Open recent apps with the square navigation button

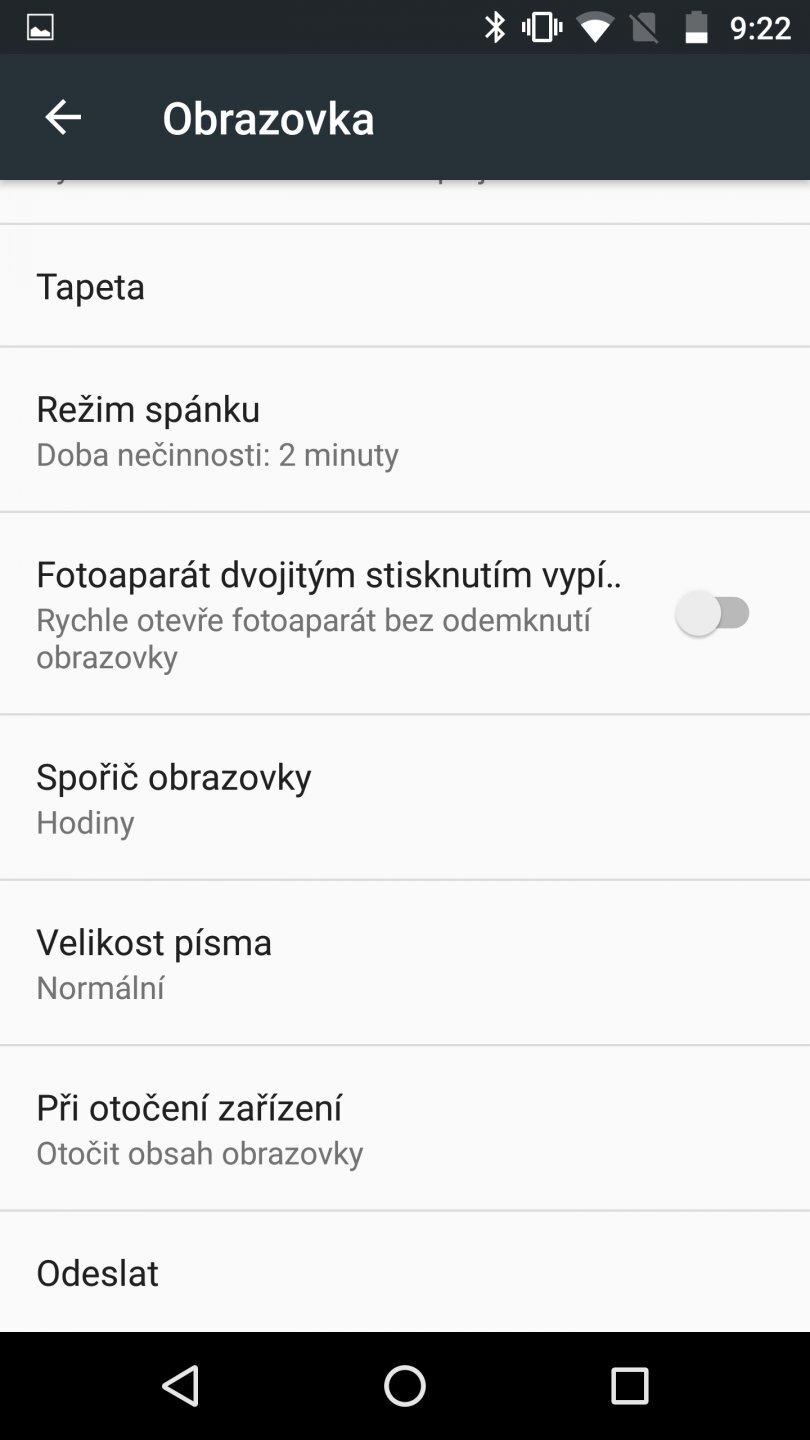(630, 1386)
